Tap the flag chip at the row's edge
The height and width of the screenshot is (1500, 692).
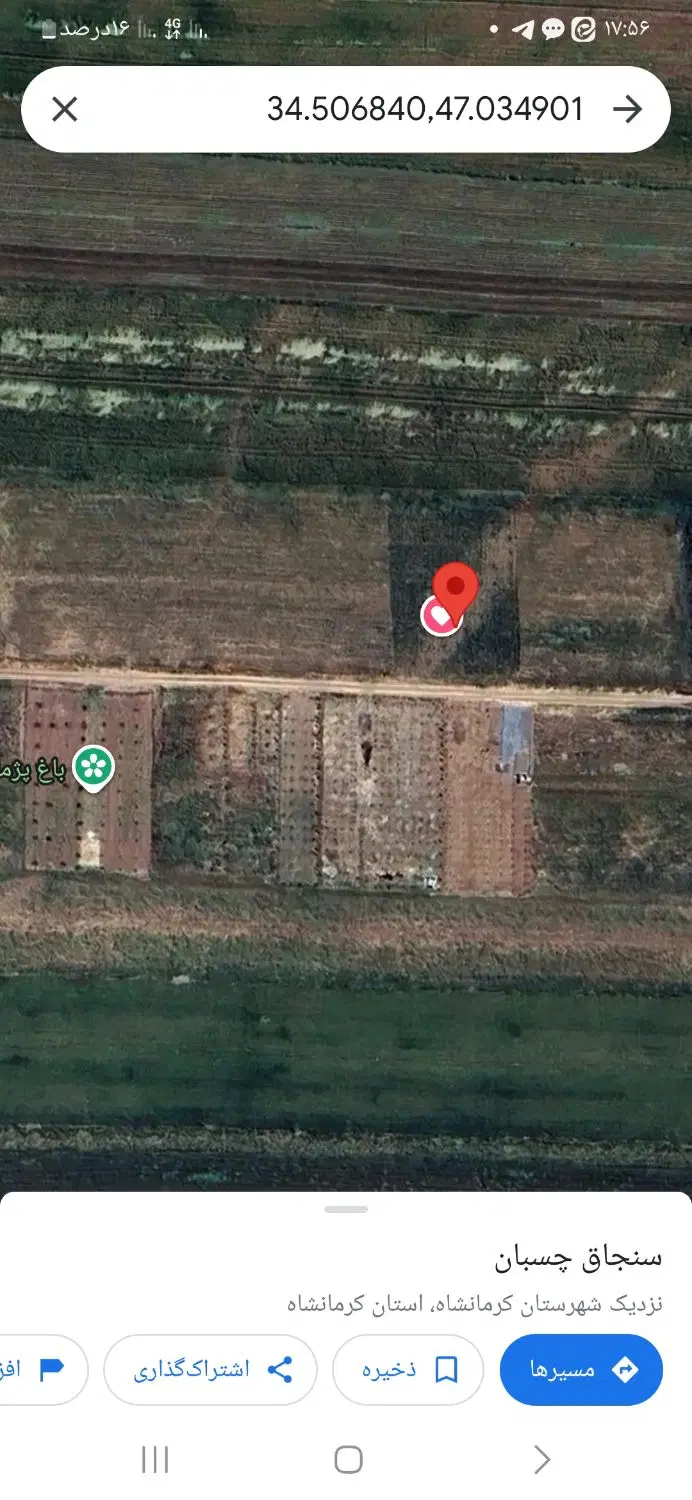point(44,1370)
